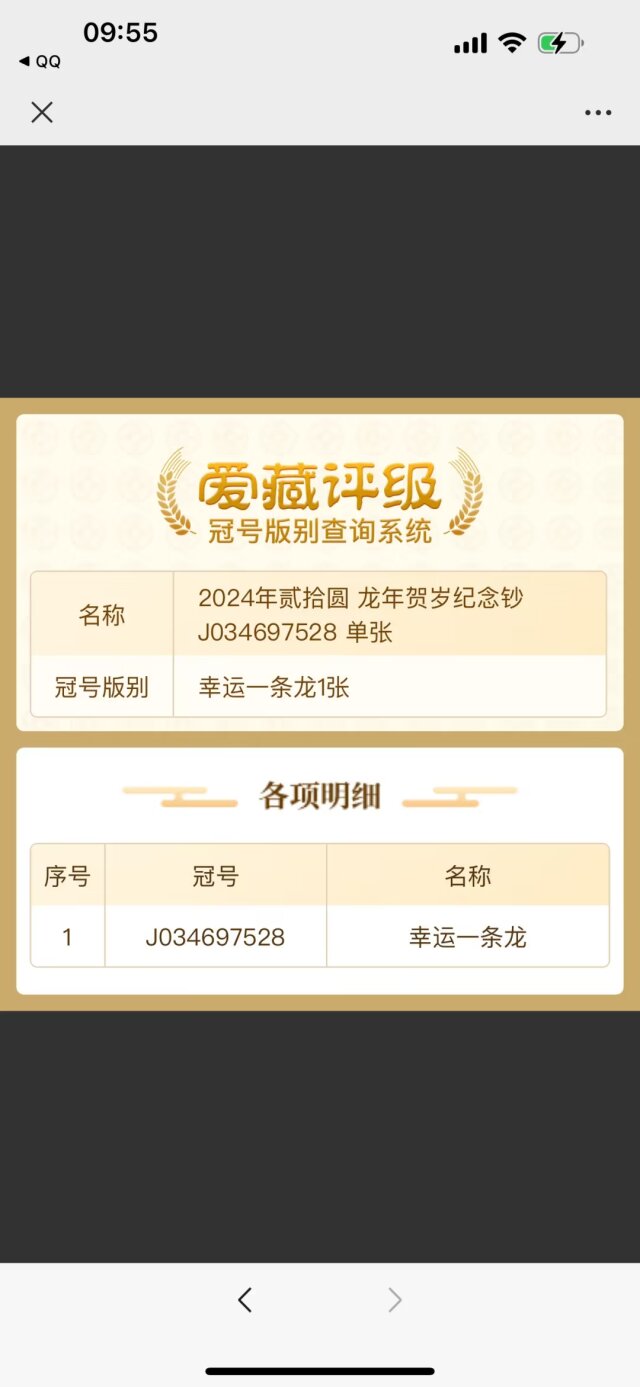
Task: Close the web page view
Action: tap(41, 112)
